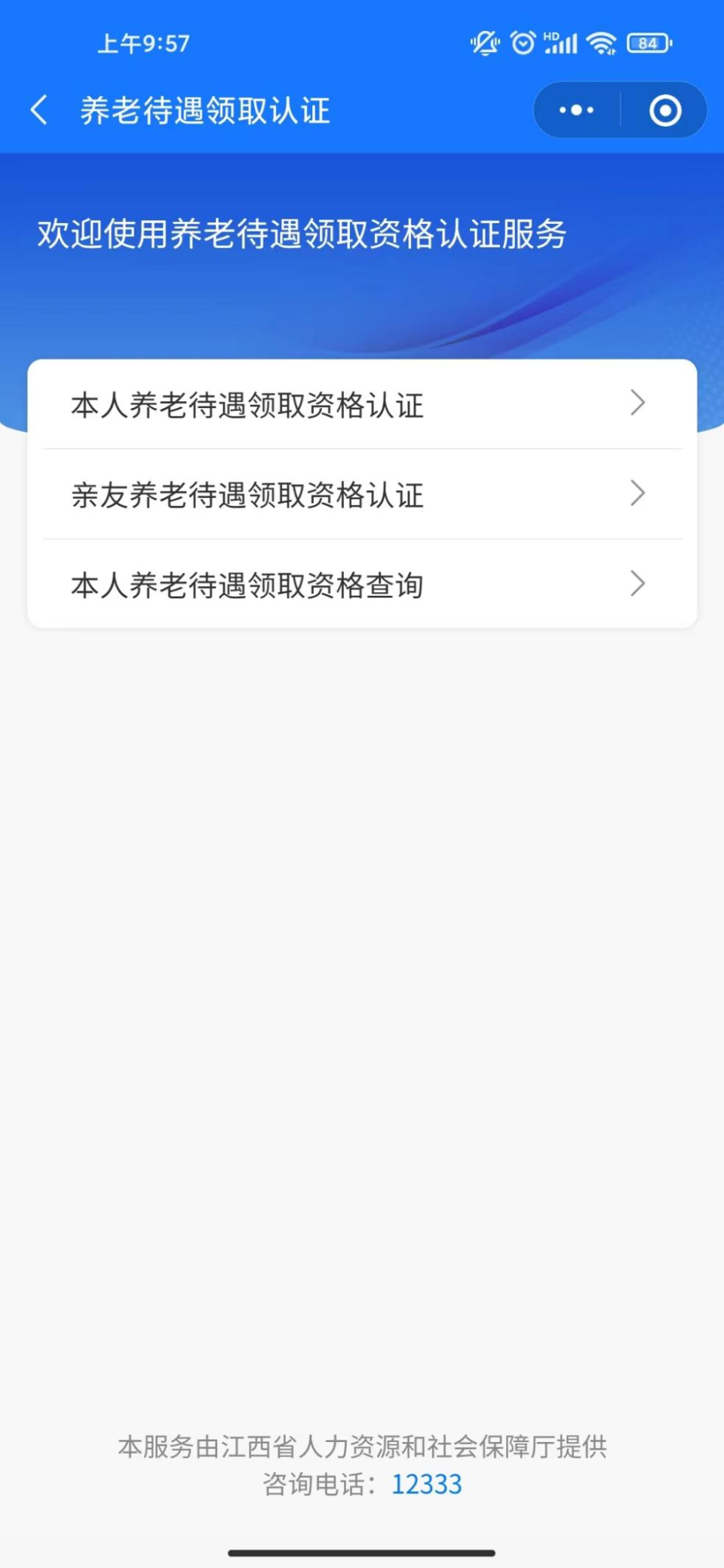This screenshot has height=1568, width=724.
Task: Tap the welcome banner text area
Action: click(302, 235)
